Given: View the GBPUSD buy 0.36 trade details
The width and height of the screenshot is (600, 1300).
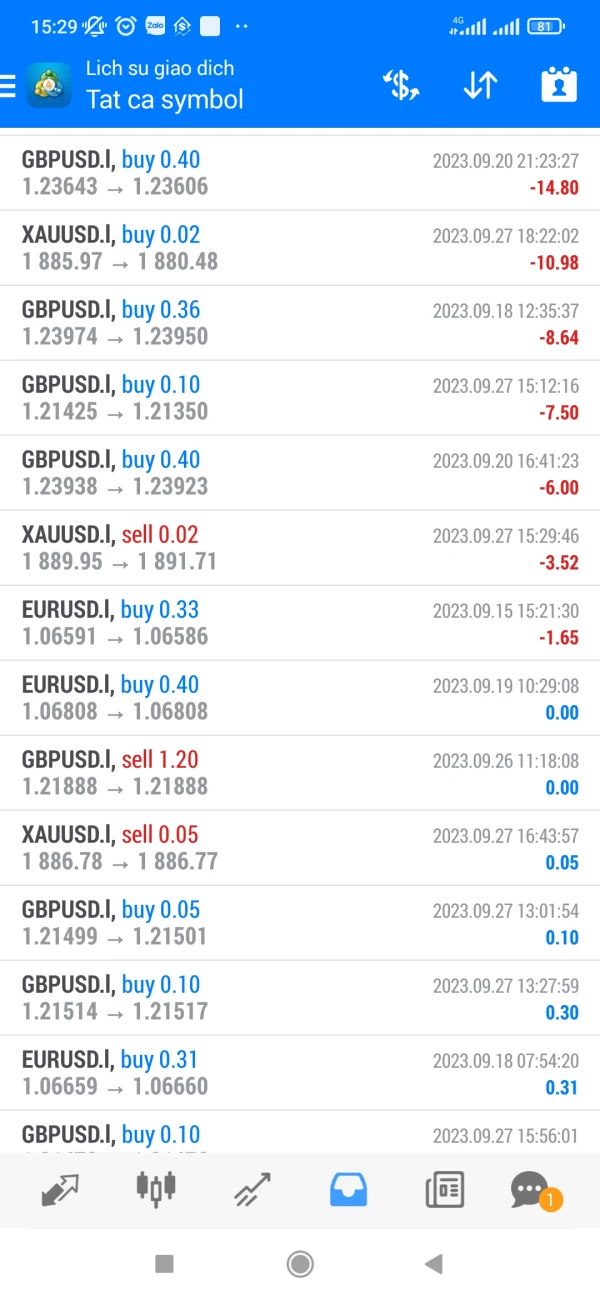Looking at the screenshot, I should pyautogui.click(x=300, y=323).
